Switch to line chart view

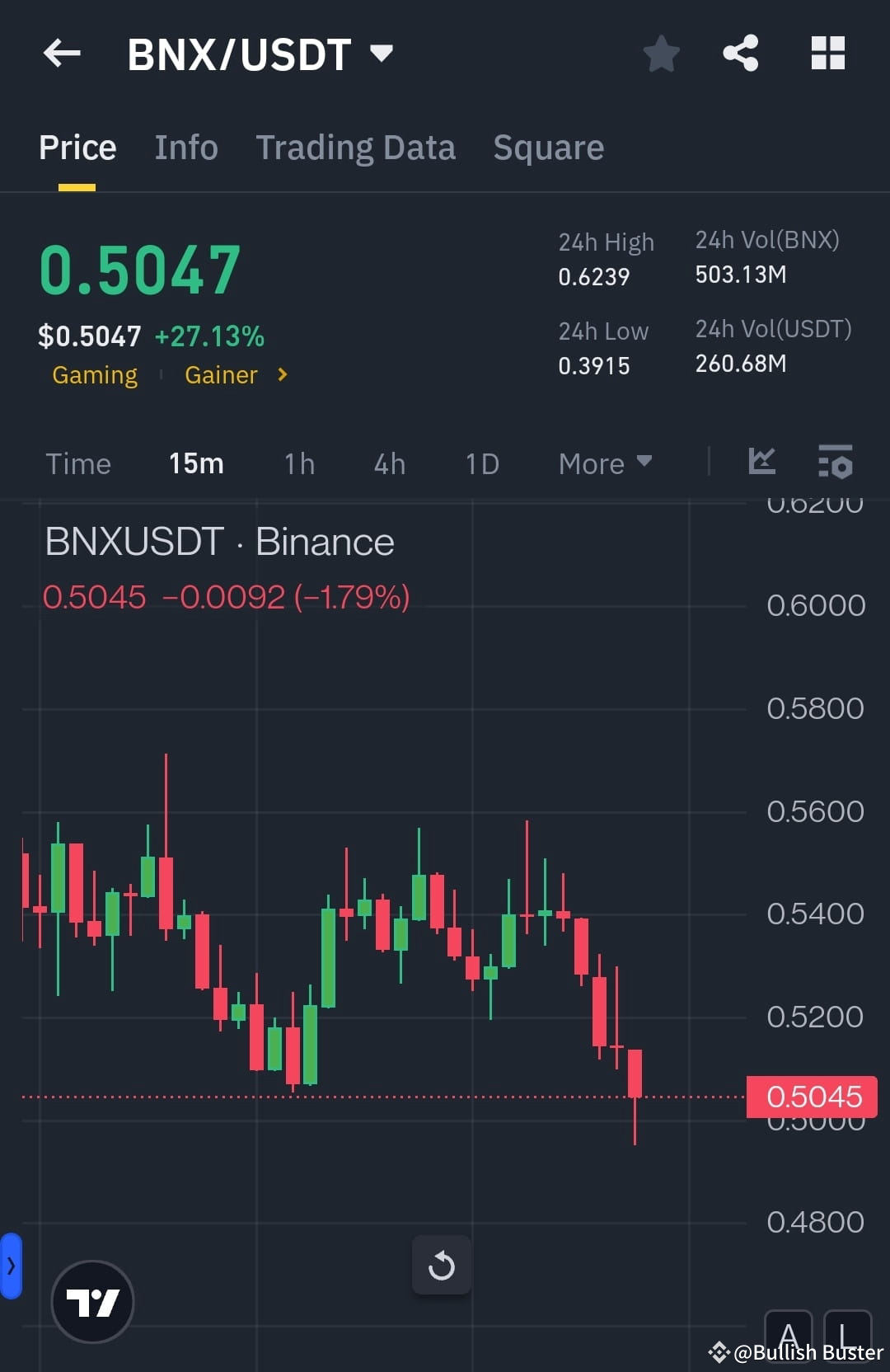coord(761,463)
